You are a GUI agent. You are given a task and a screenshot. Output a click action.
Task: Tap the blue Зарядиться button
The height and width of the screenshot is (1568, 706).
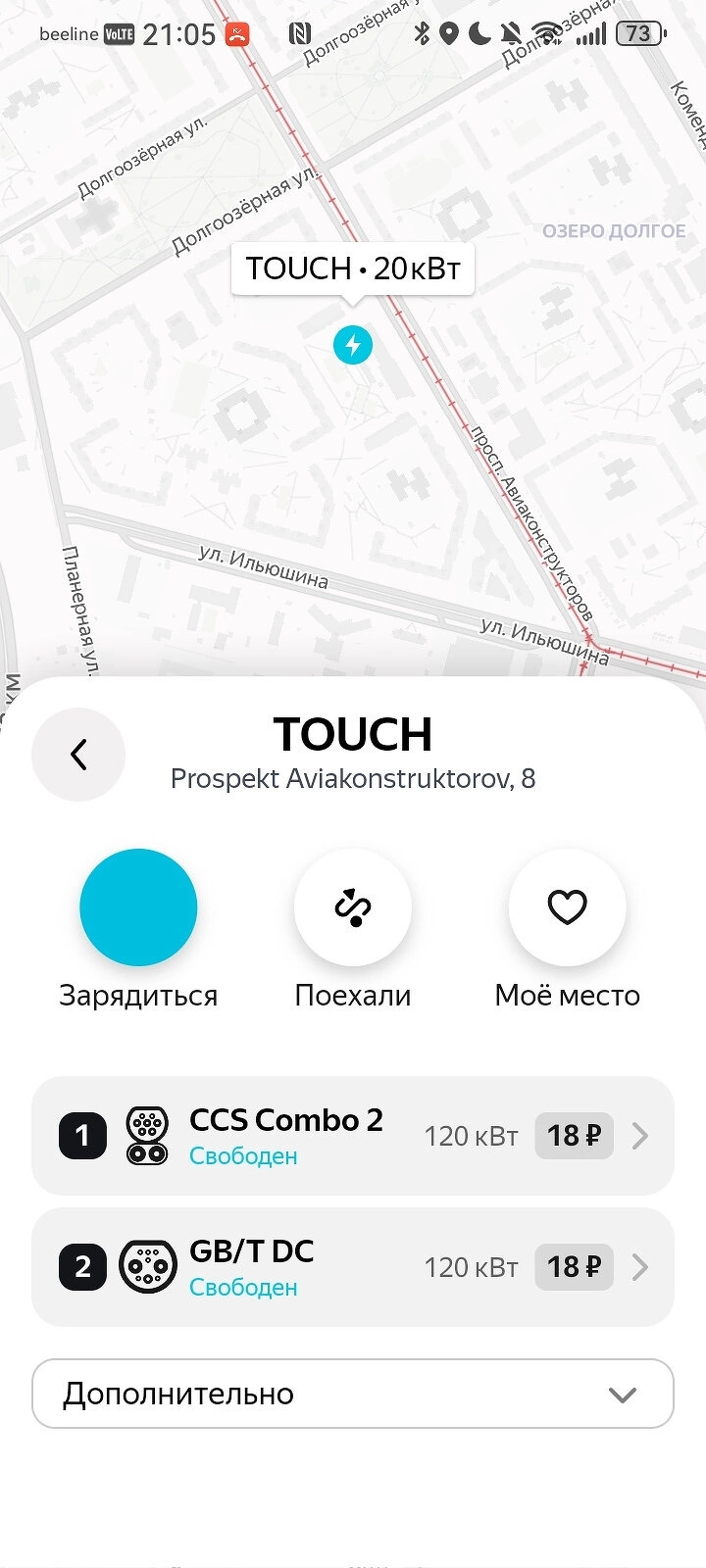point(138,907)
